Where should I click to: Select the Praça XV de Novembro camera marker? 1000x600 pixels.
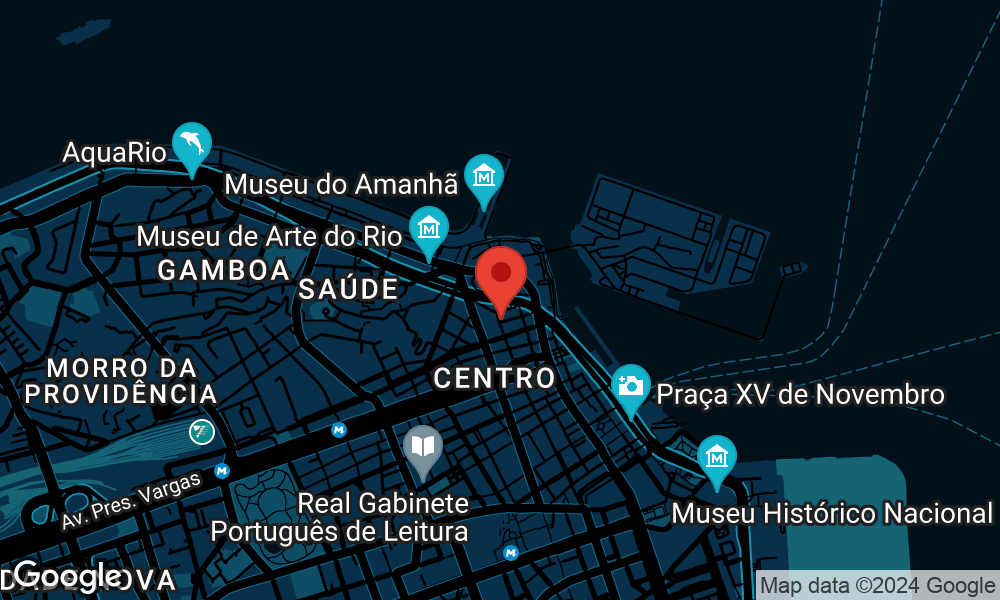[631, 386]
